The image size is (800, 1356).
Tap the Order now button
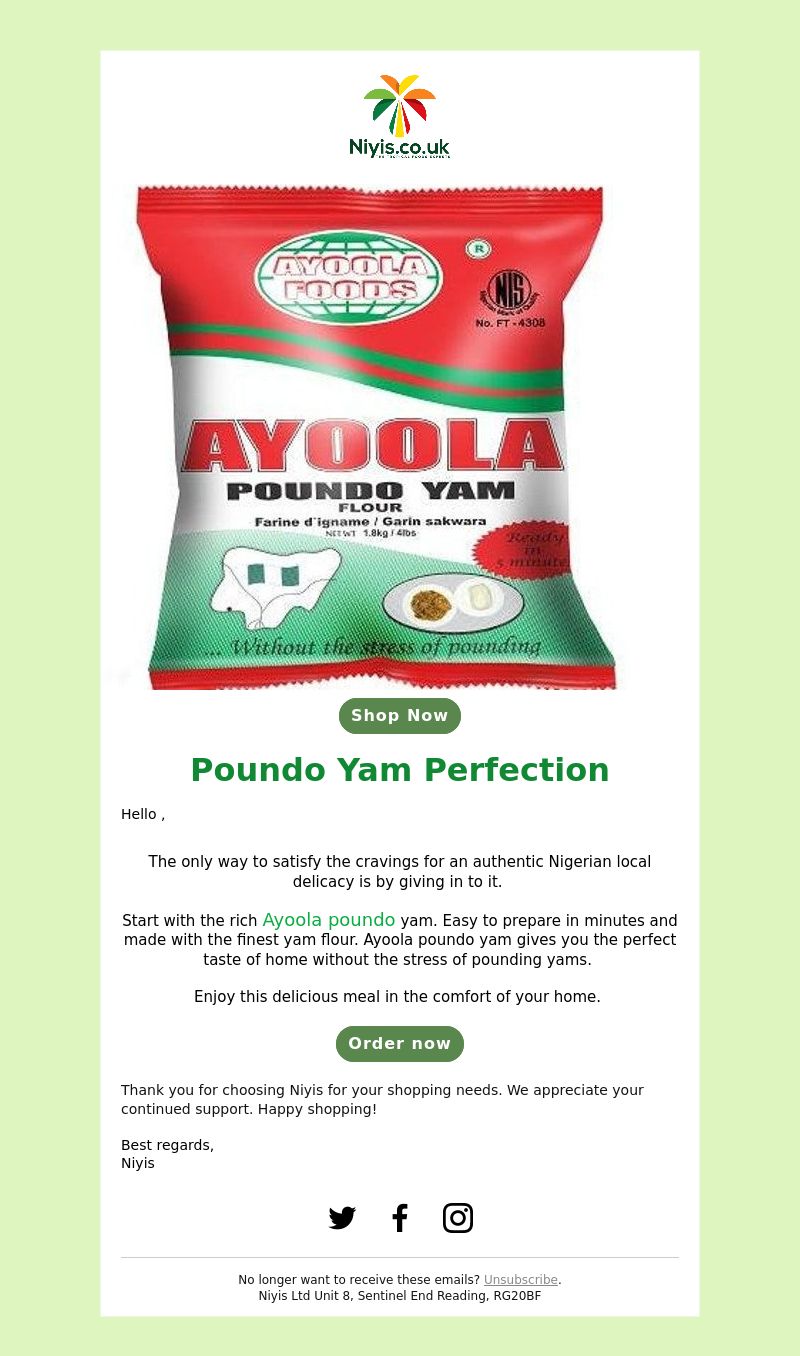coord(400,1044)
